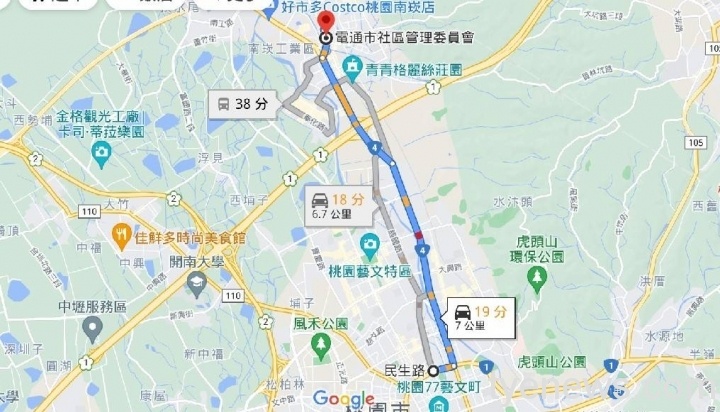The height and width of the screenshot is (412, 720).
Task: Open the 電通市社區管理委員會 destination pin
Action: pyautogui.click(x=325, y=36)
